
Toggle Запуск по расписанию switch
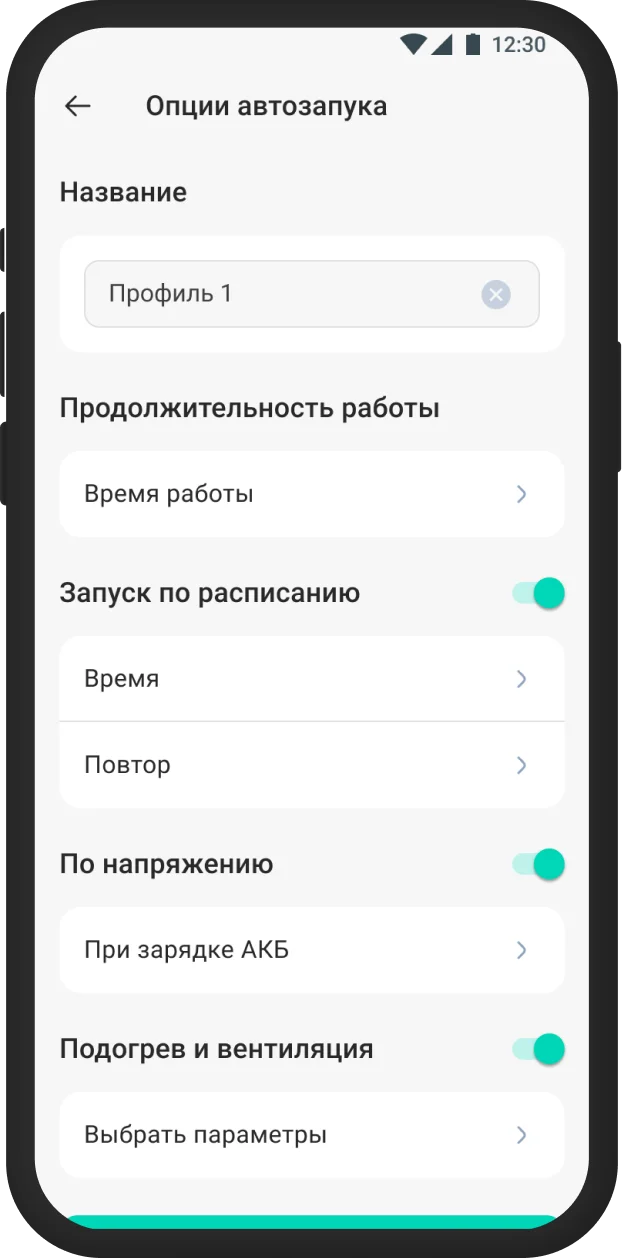point(539,593)
